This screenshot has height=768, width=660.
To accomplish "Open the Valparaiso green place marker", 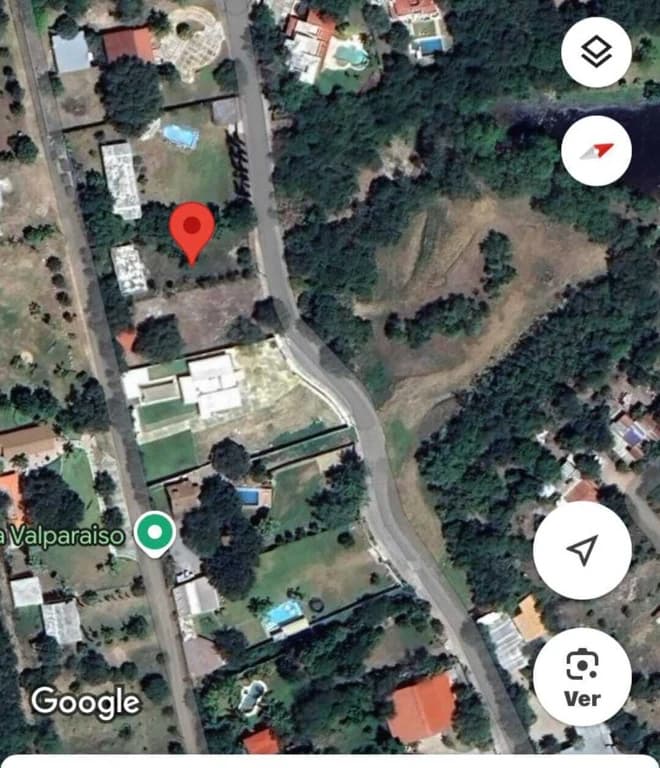I will [x=153, y=532].
